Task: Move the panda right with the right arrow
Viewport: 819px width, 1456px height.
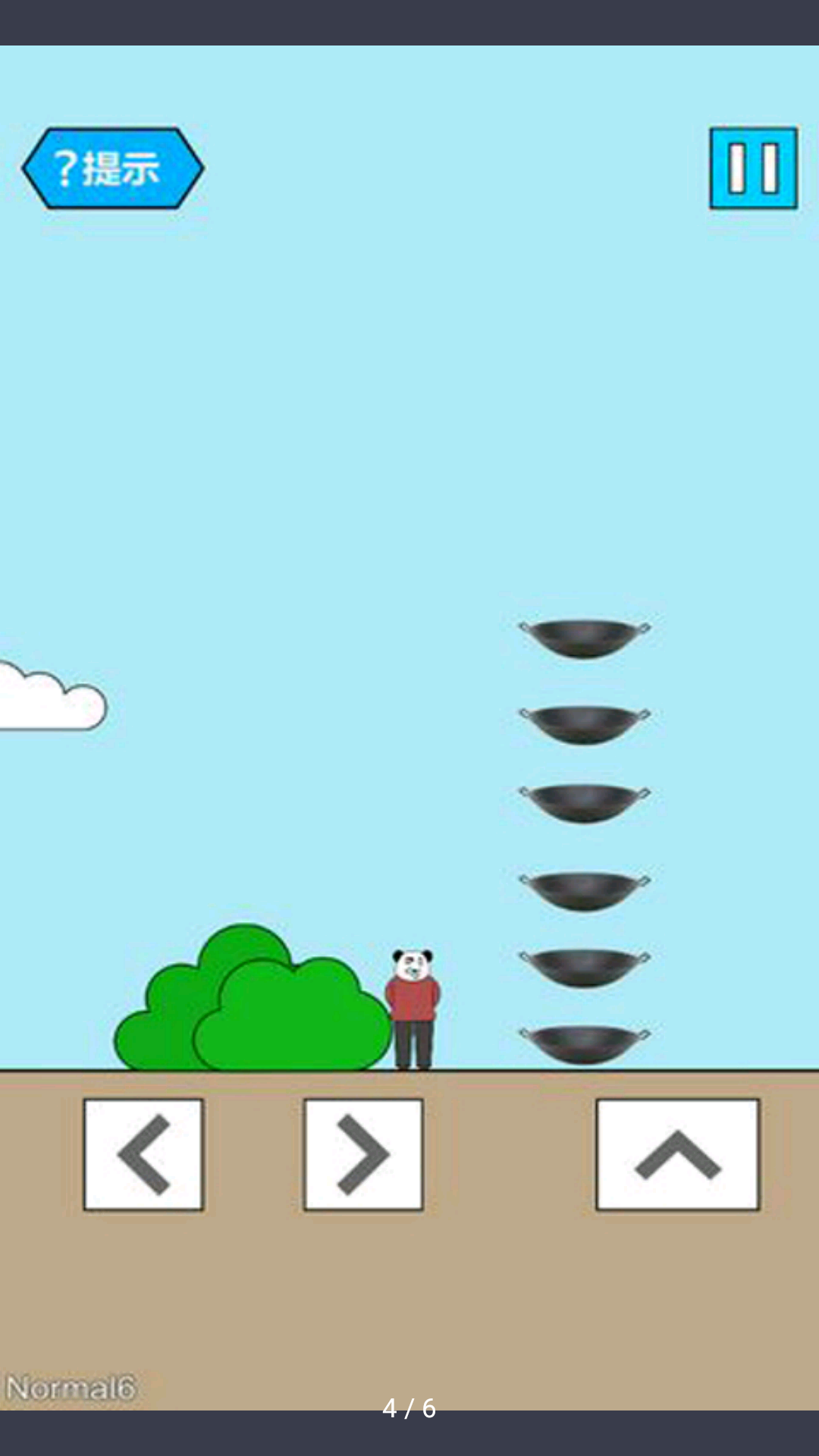Action: tap(363, 1154)
